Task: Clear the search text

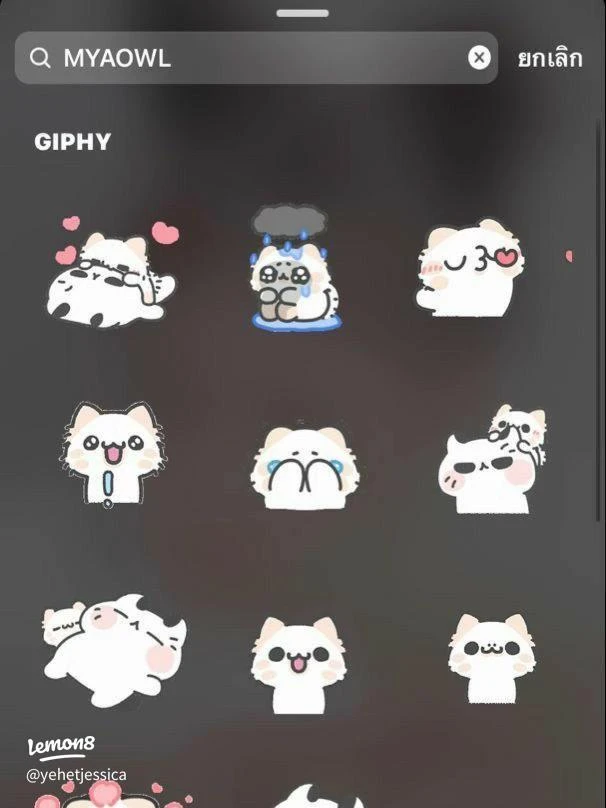Action: pyautogui.click(x=479, y=58)
